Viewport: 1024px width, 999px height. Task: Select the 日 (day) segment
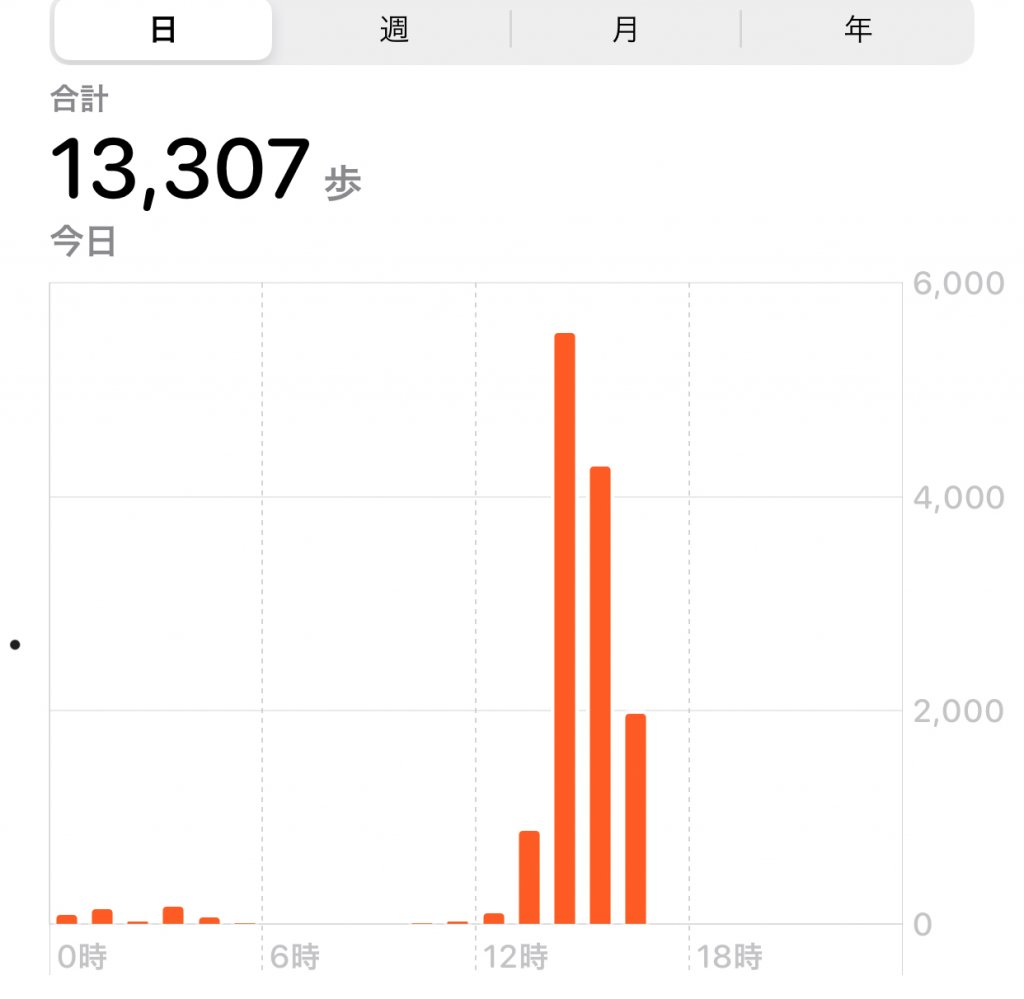(163, 30)
